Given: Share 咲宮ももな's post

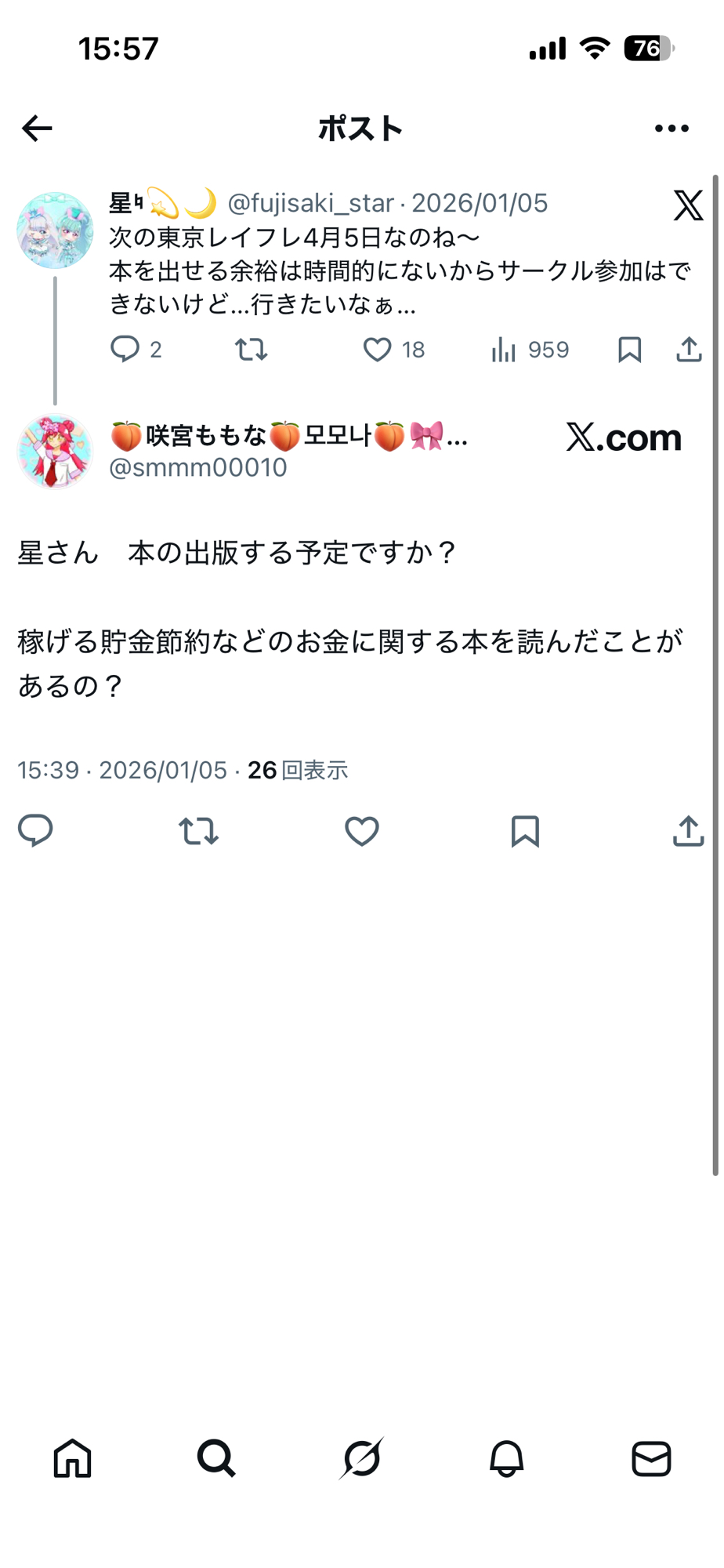Looking at the screenshot, I should click(x=688, y=831).
